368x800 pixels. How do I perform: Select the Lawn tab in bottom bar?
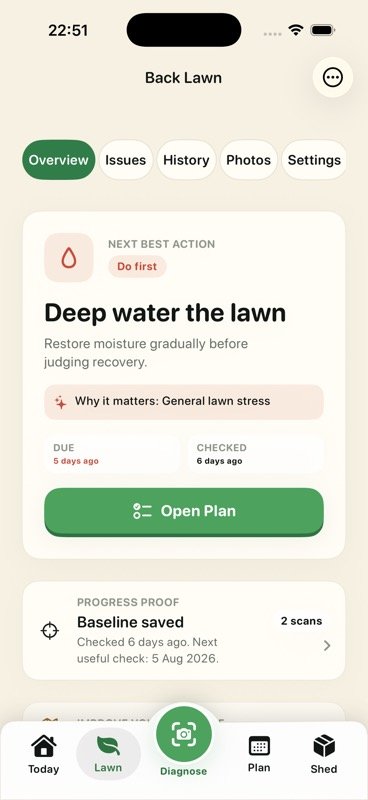[108, 755]
